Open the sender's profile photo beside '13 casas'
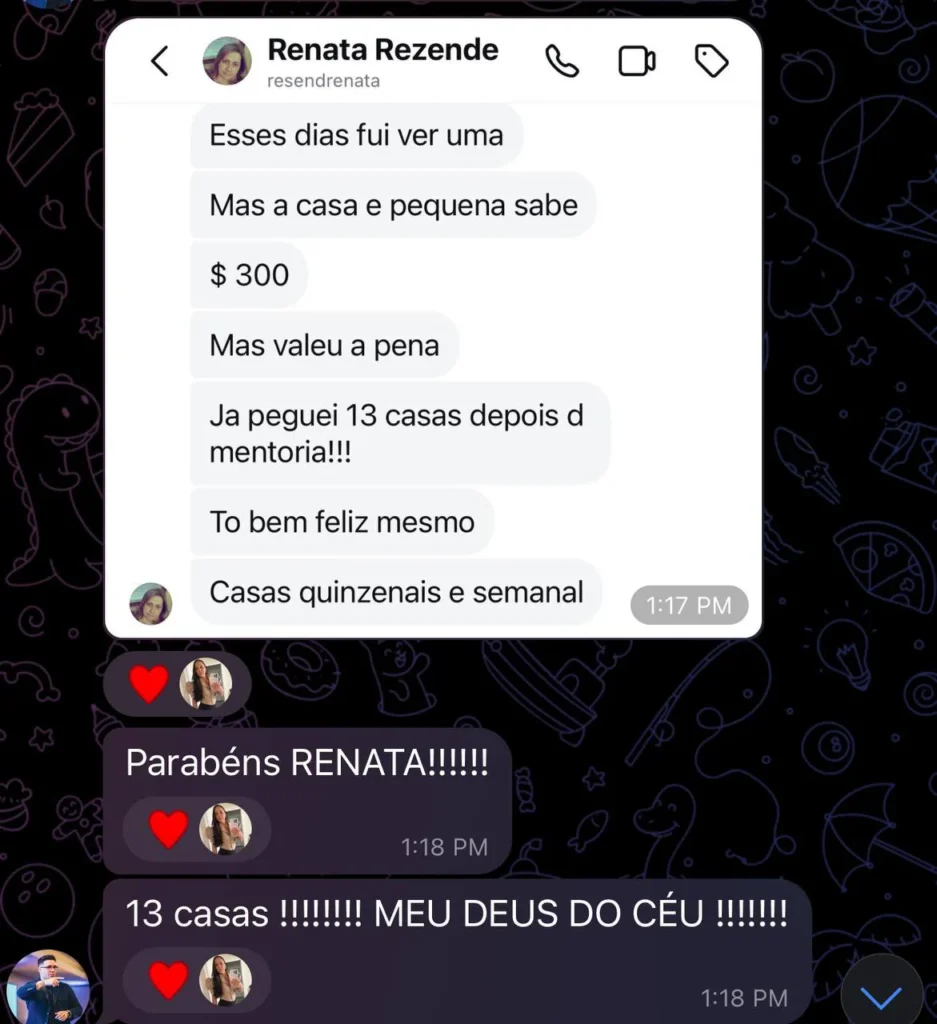 click(x=47, y=988)
